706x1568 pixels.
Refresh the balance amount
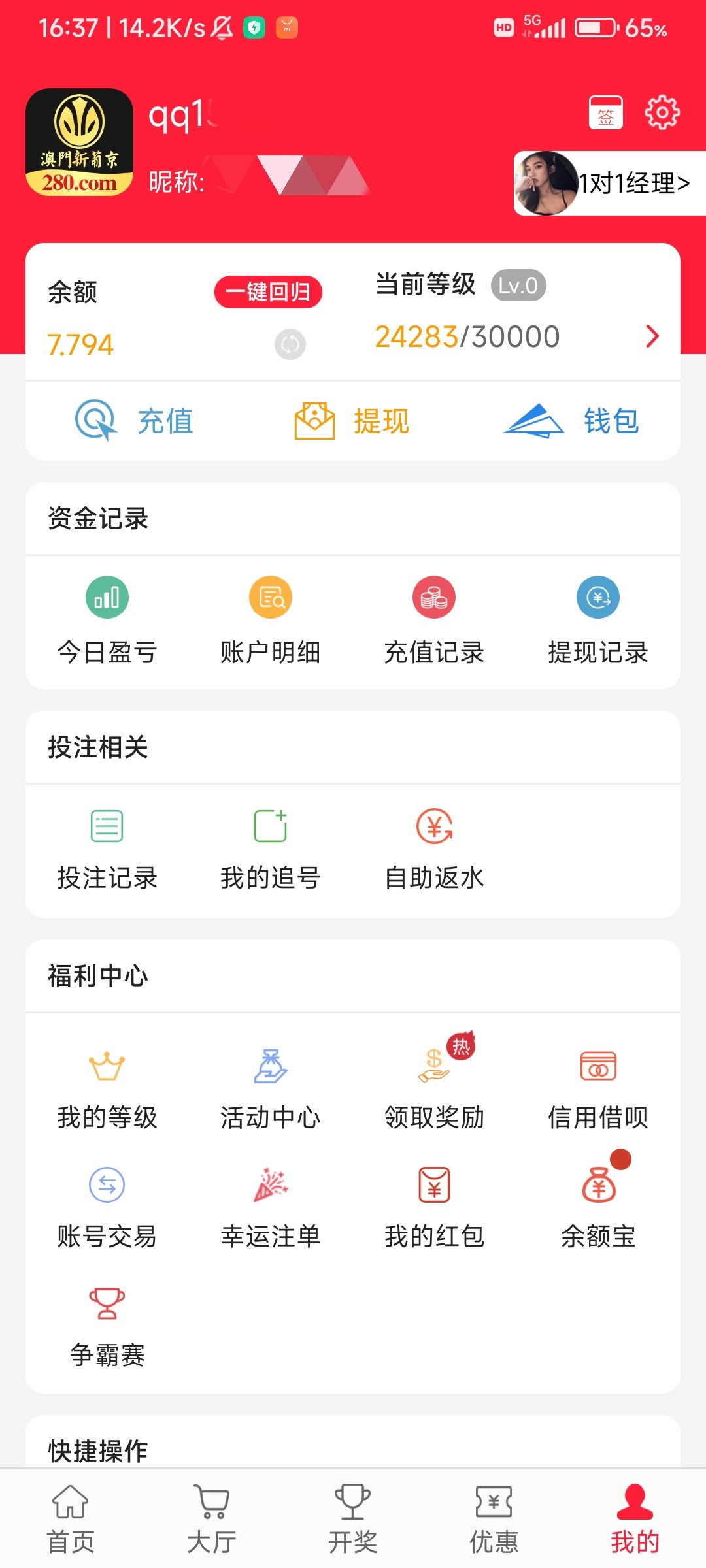[x=290, y=344]
